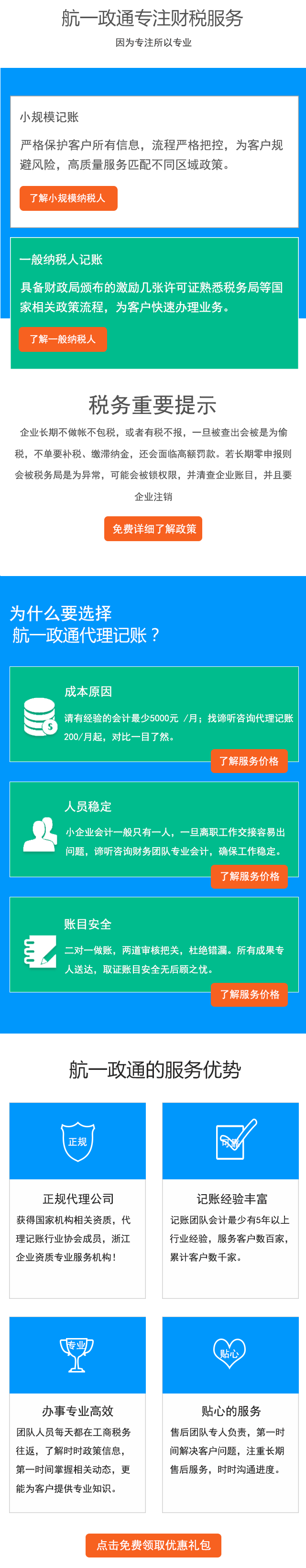Image resolution: width=306 pixels, height=1568 pixels.
Task: Tap the 了解小规模纳税人 button
Action: pos(68,198)
